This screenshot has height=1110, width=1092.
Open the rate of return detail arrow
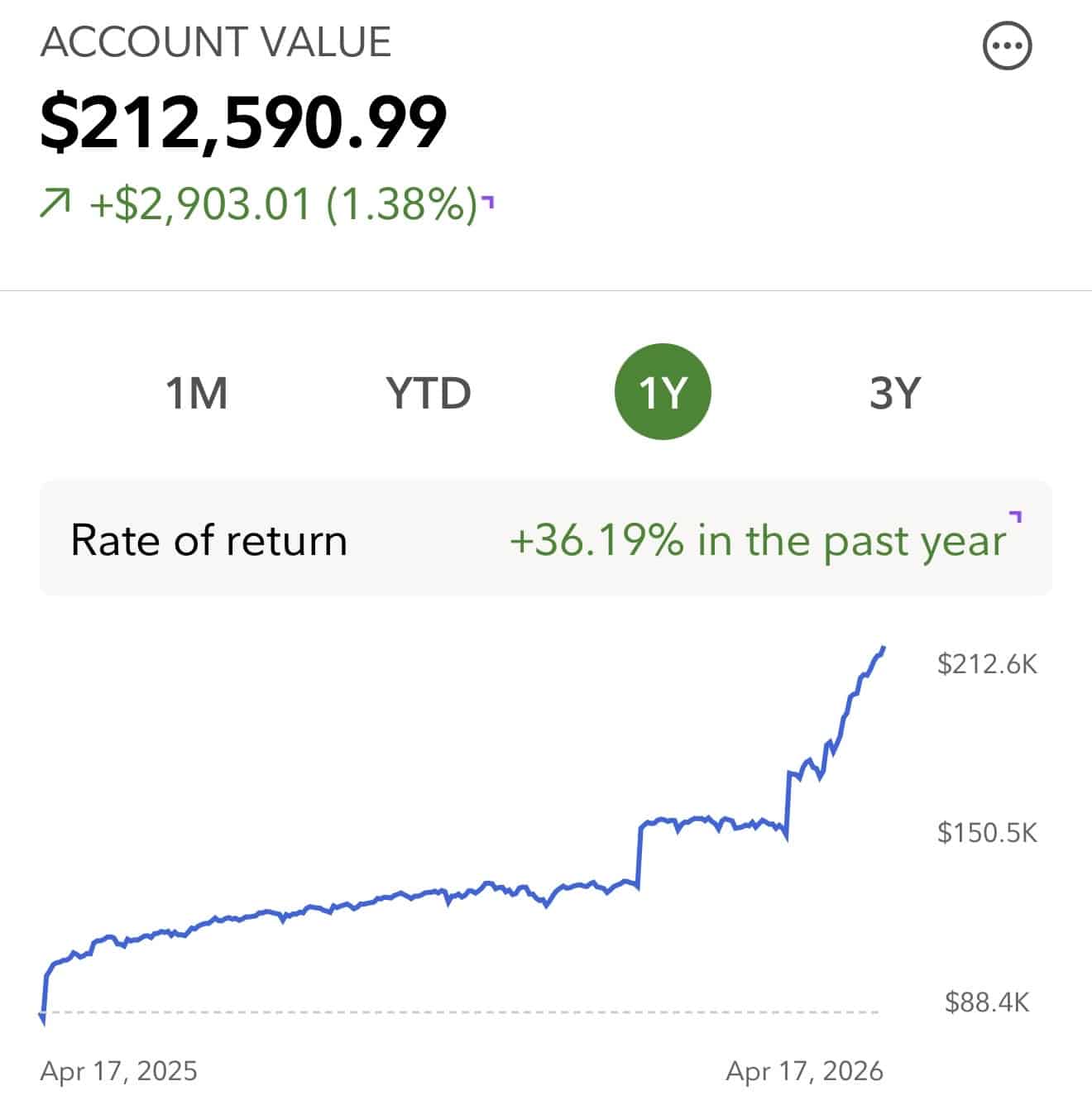pos(1016,519)
